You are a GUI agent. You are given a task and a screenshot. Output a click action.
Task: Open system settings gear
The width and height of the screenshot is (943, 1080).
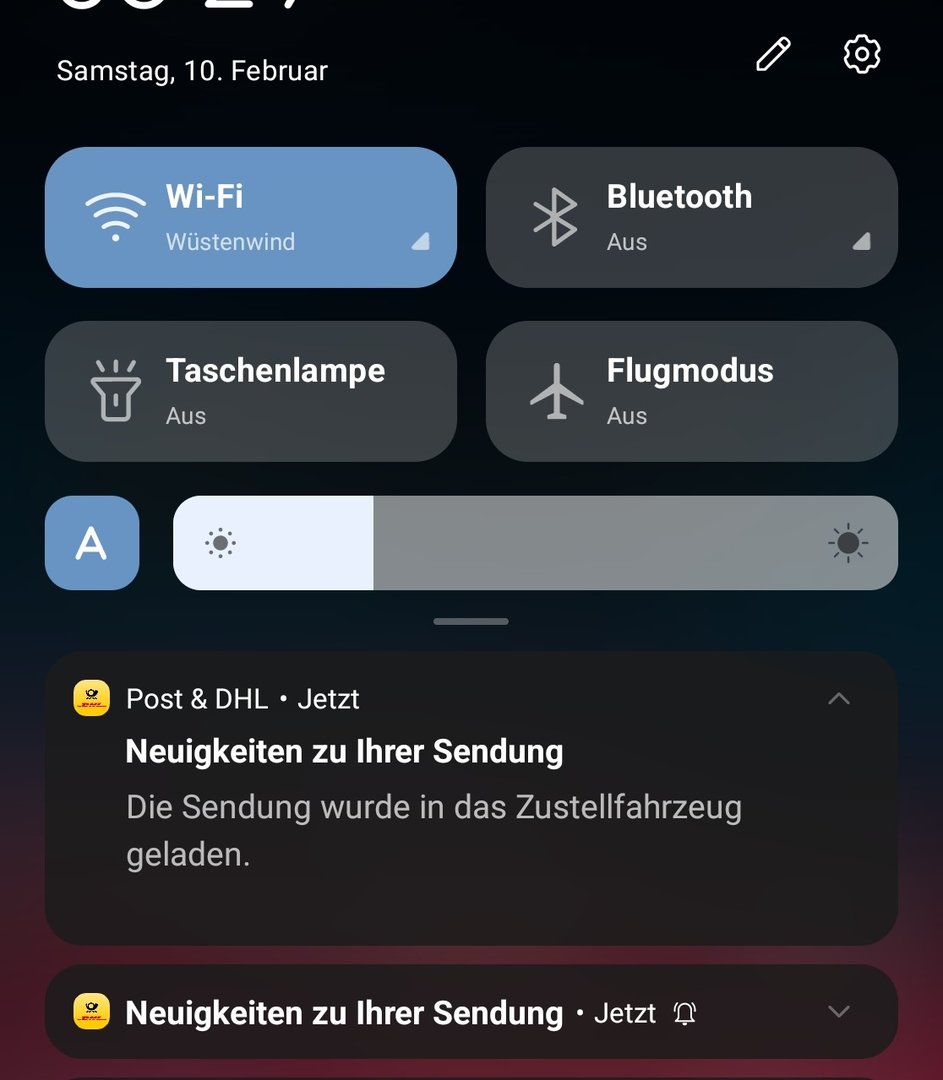862,54
